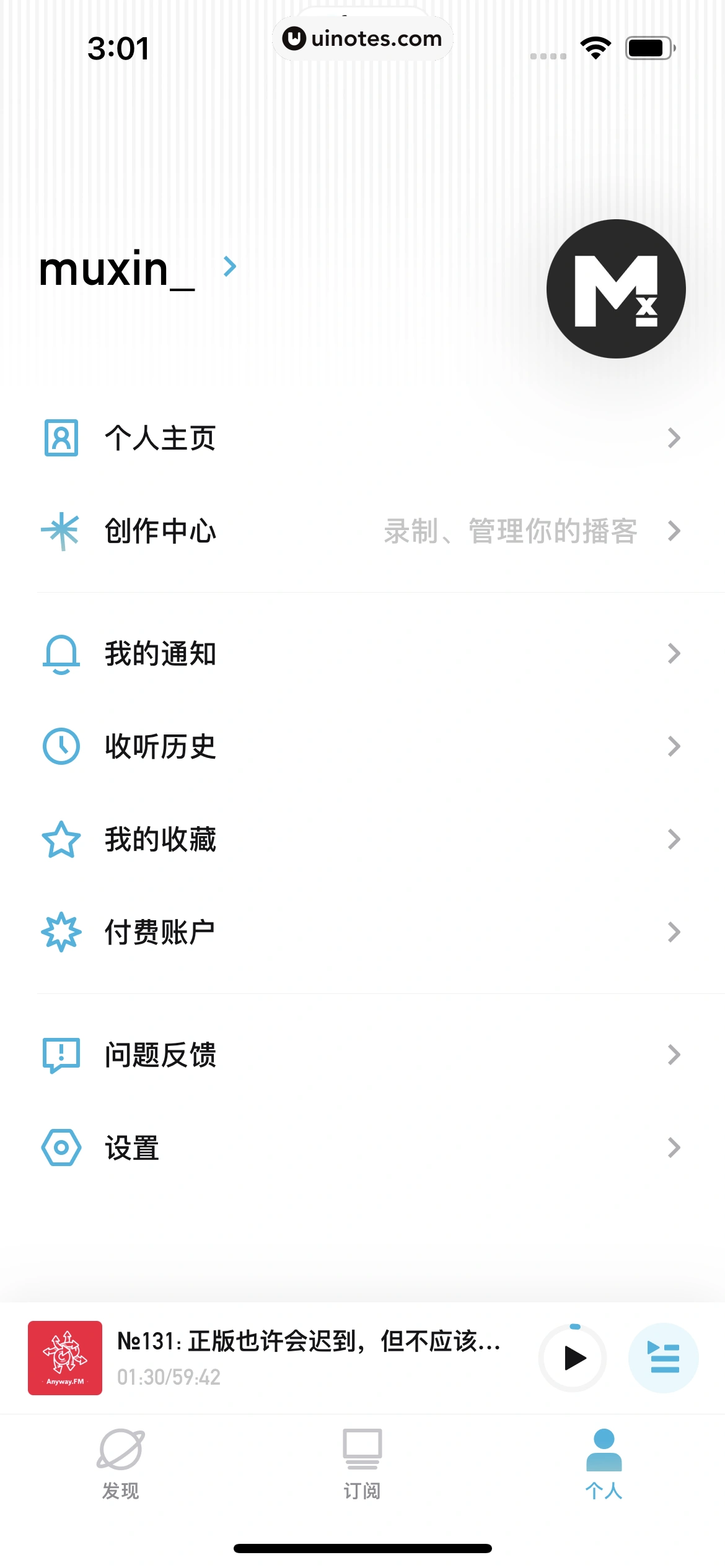Expand the muxin_ username chevron
The height and width of the screenshot is (1568, 725).
click(x=230, y=268)
